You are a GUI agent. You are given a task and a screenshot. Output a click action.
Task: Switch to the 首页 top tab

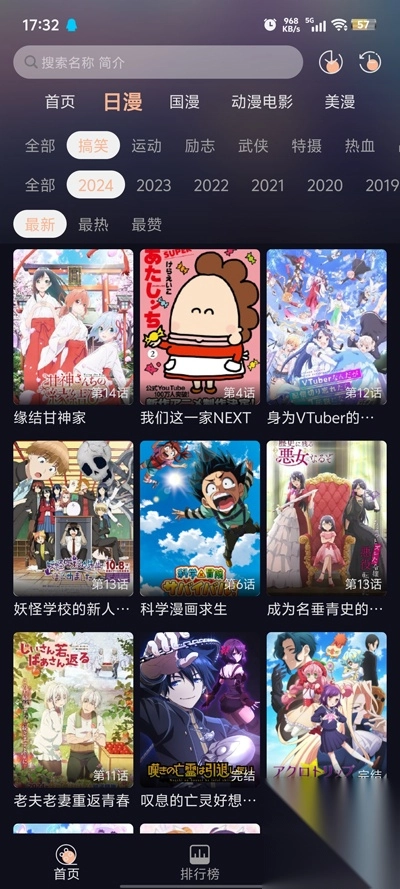click(x=60, y=102)
